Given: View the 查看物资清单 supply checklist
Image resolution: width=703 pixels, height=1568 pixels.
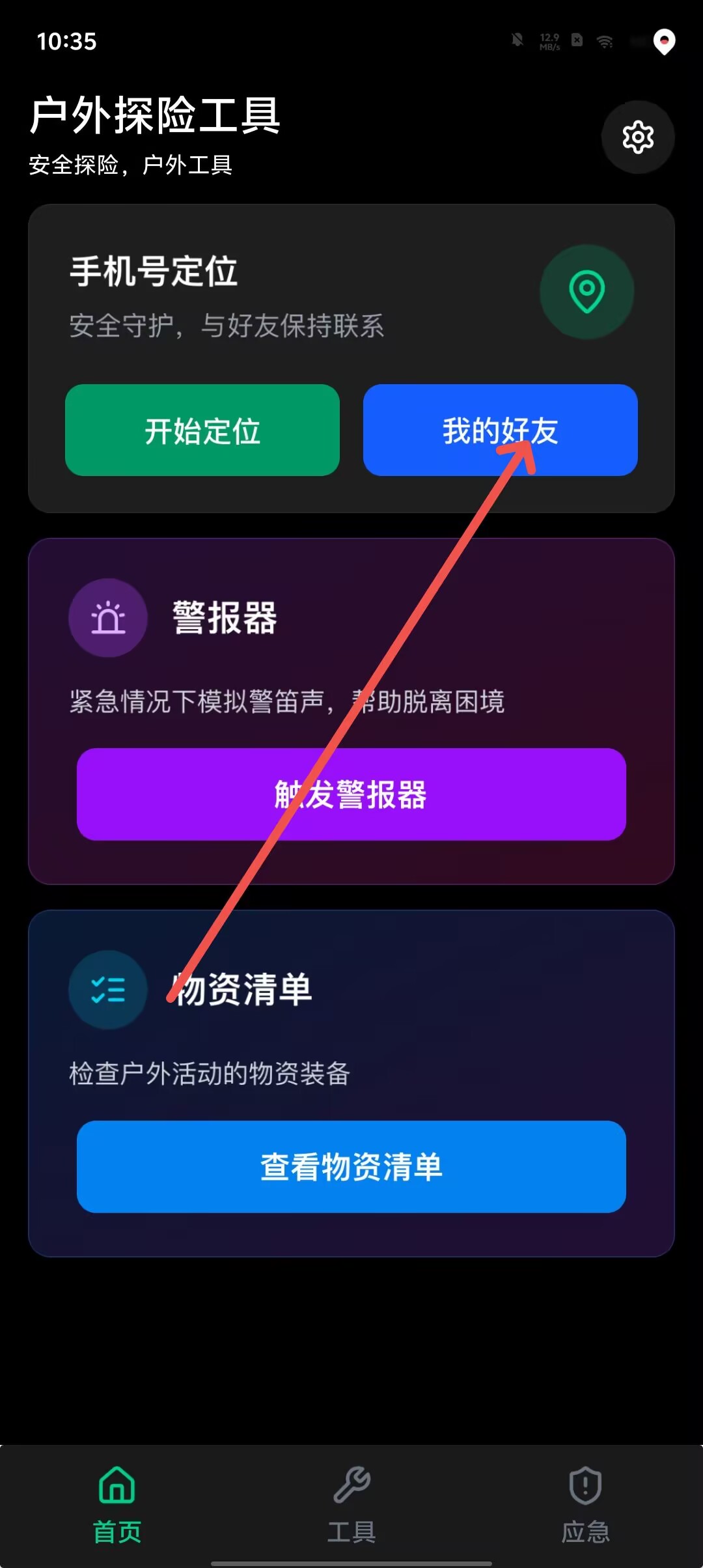Looking at the screenshot, I should click(351, 1167).
